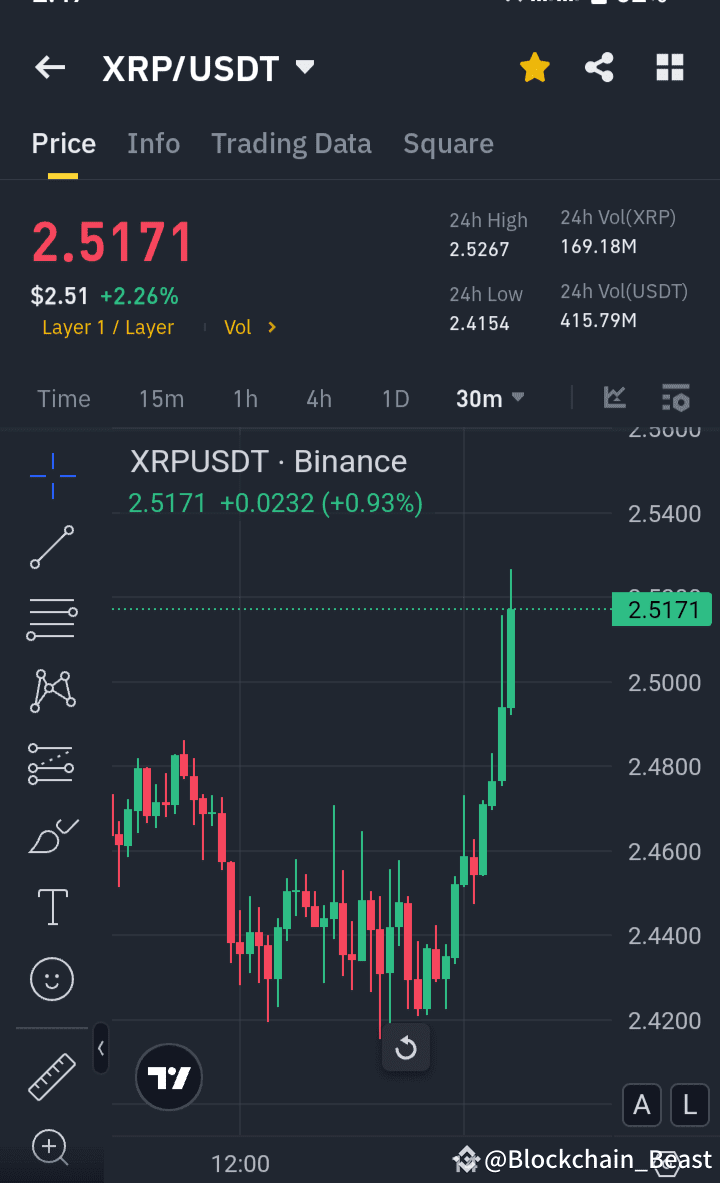This screenshot has height=1183, width=720.
Task: Select the trend line drawing tool
Action: tap(50, 547)
